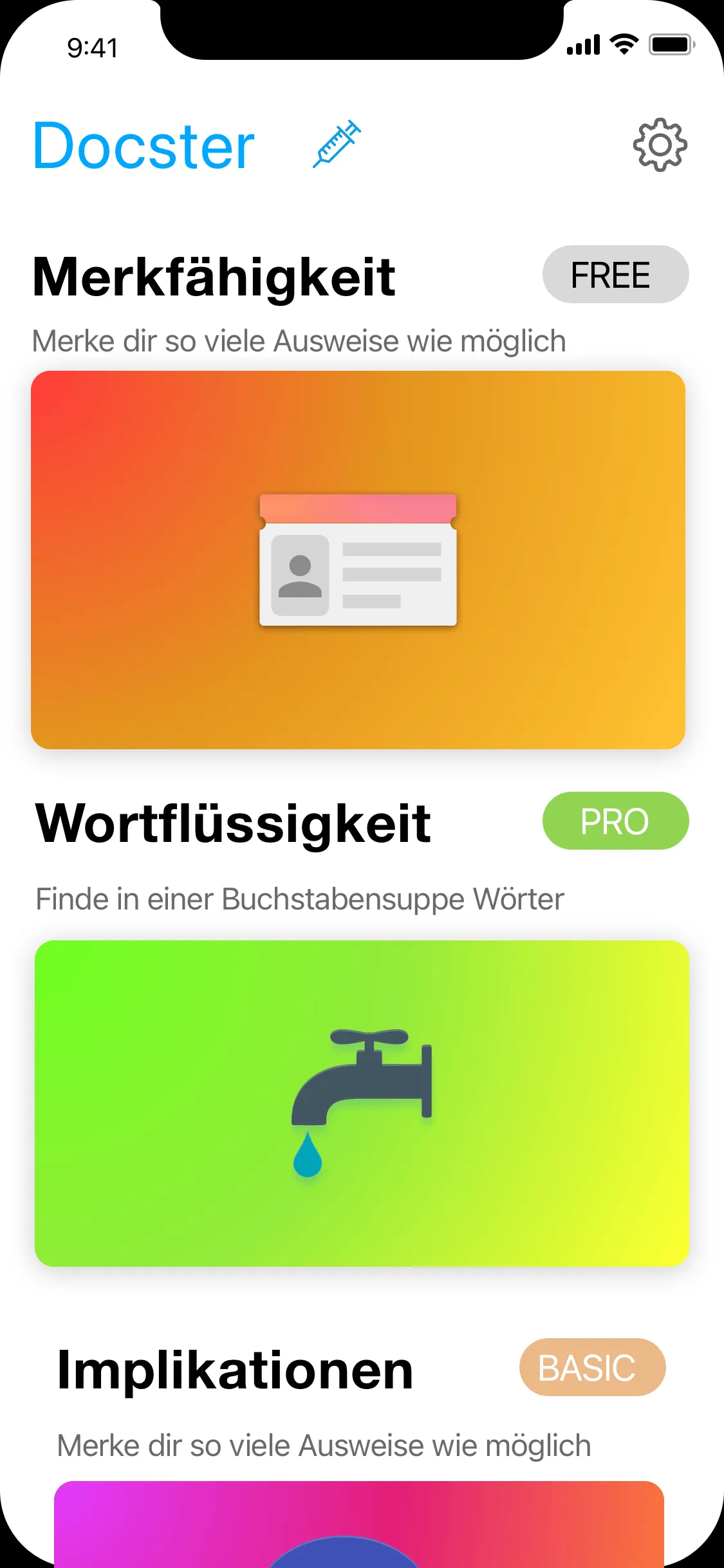
Task: Tap the ID card icon on the orange card
Action: click(x=358, y=559)
